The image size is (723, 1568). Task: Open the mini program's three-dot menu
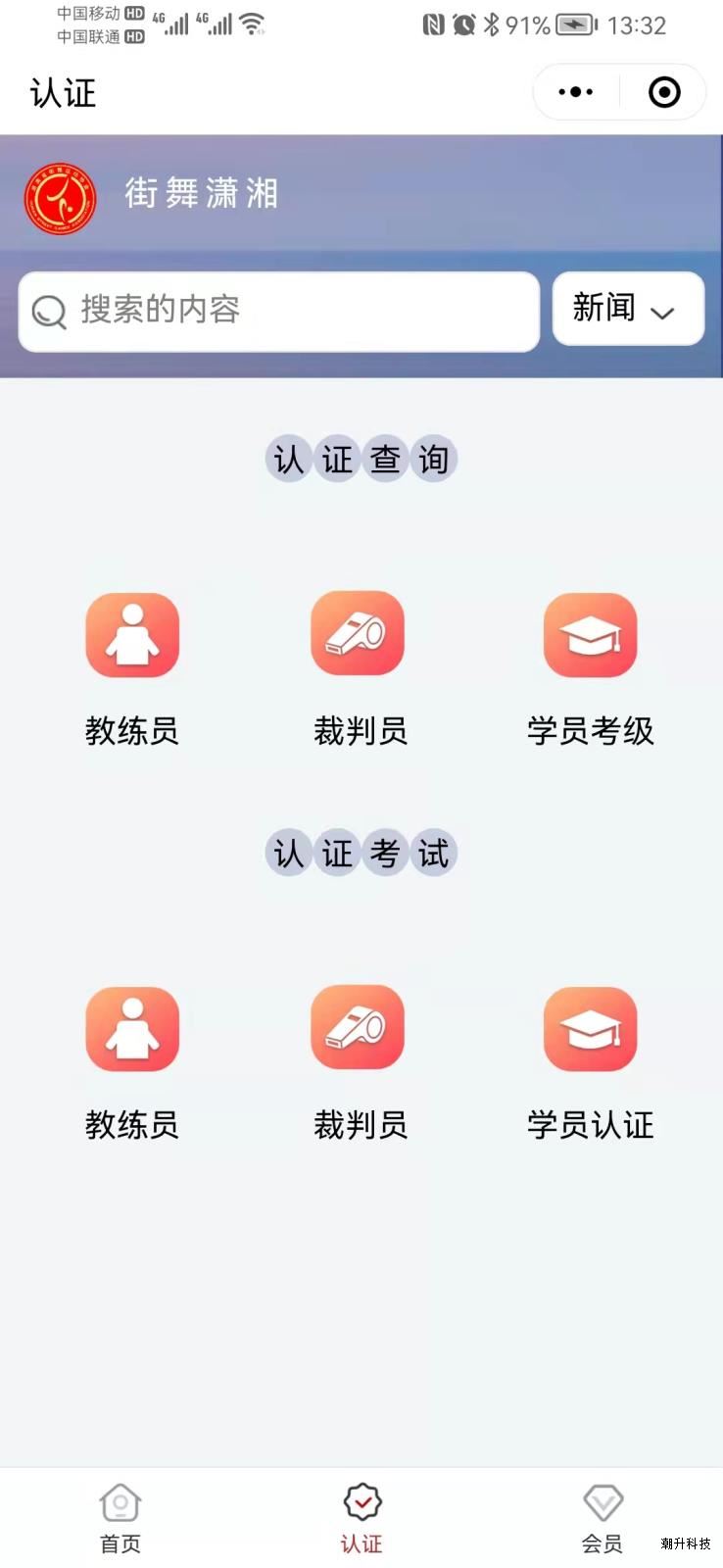(576, 92)
